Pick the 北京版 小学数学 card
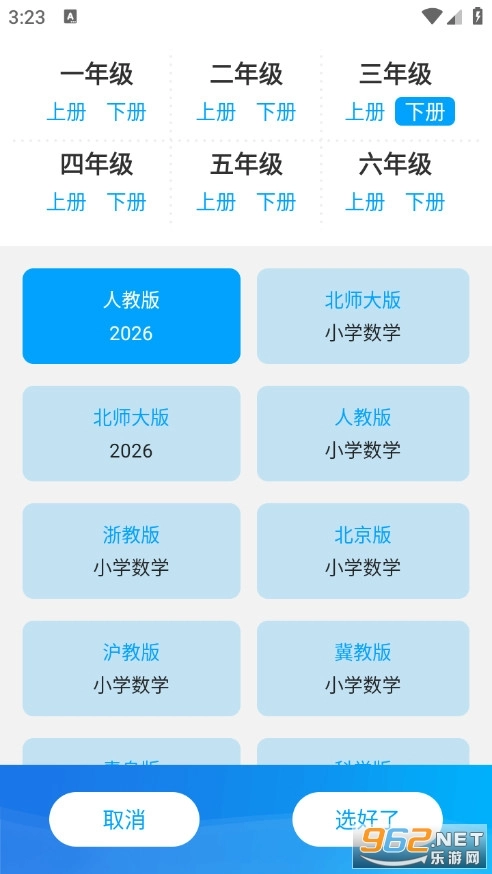This screenshot has height=874, width=492. pyautogui.click(x=363, y=551)
